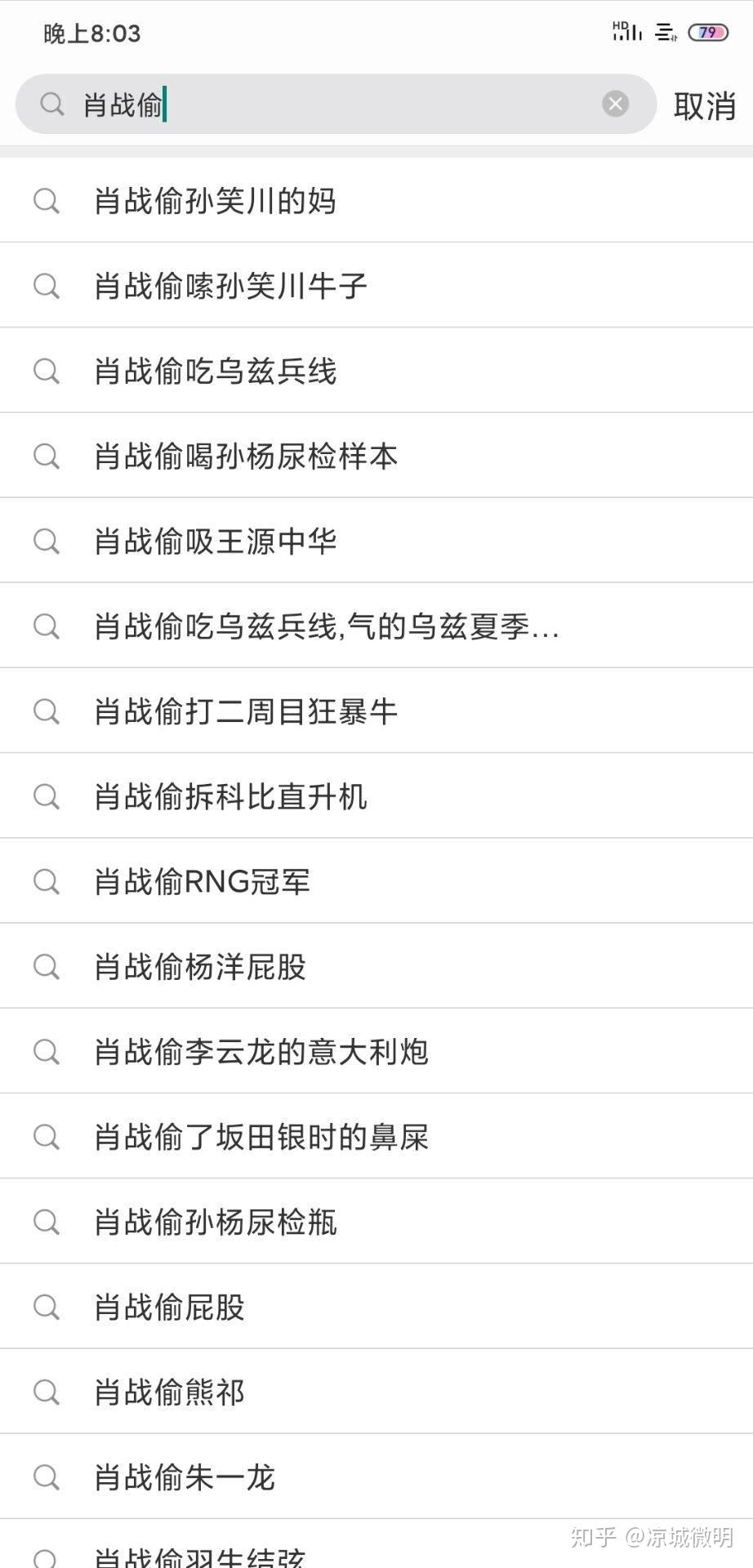Tap the search field containing 肖战偷
753x1568 pixels.
point(327,105)
